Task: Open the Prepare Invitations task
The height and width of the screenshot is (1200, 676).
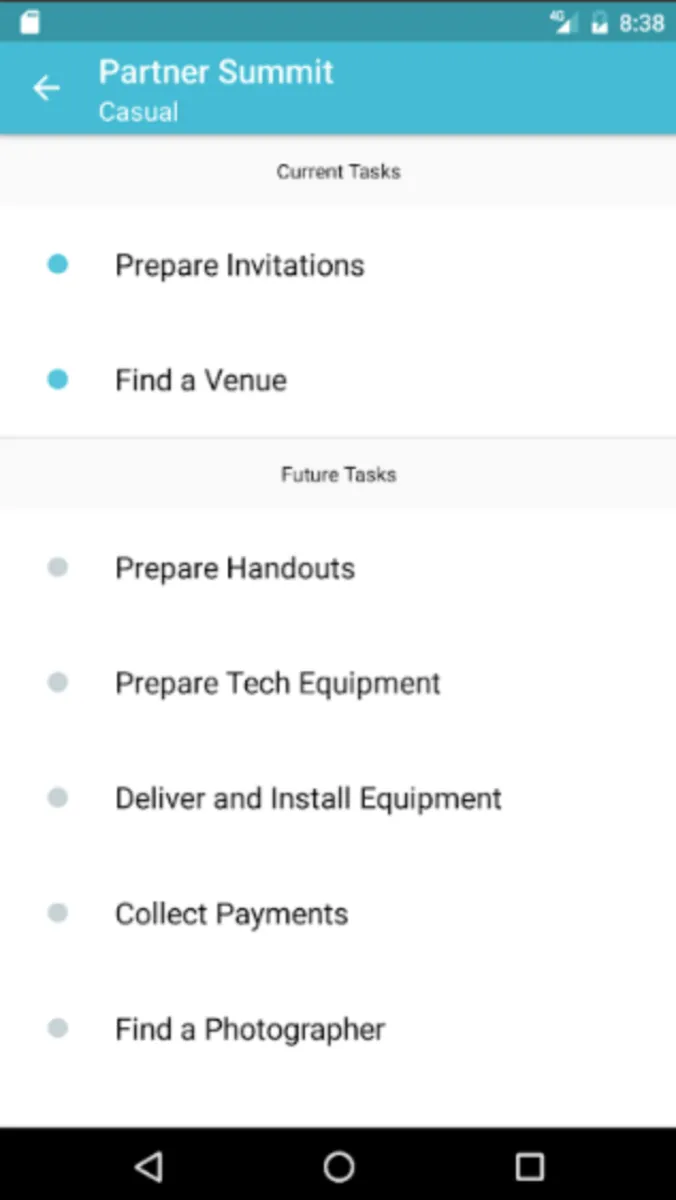Action: (x=240, y=265)
